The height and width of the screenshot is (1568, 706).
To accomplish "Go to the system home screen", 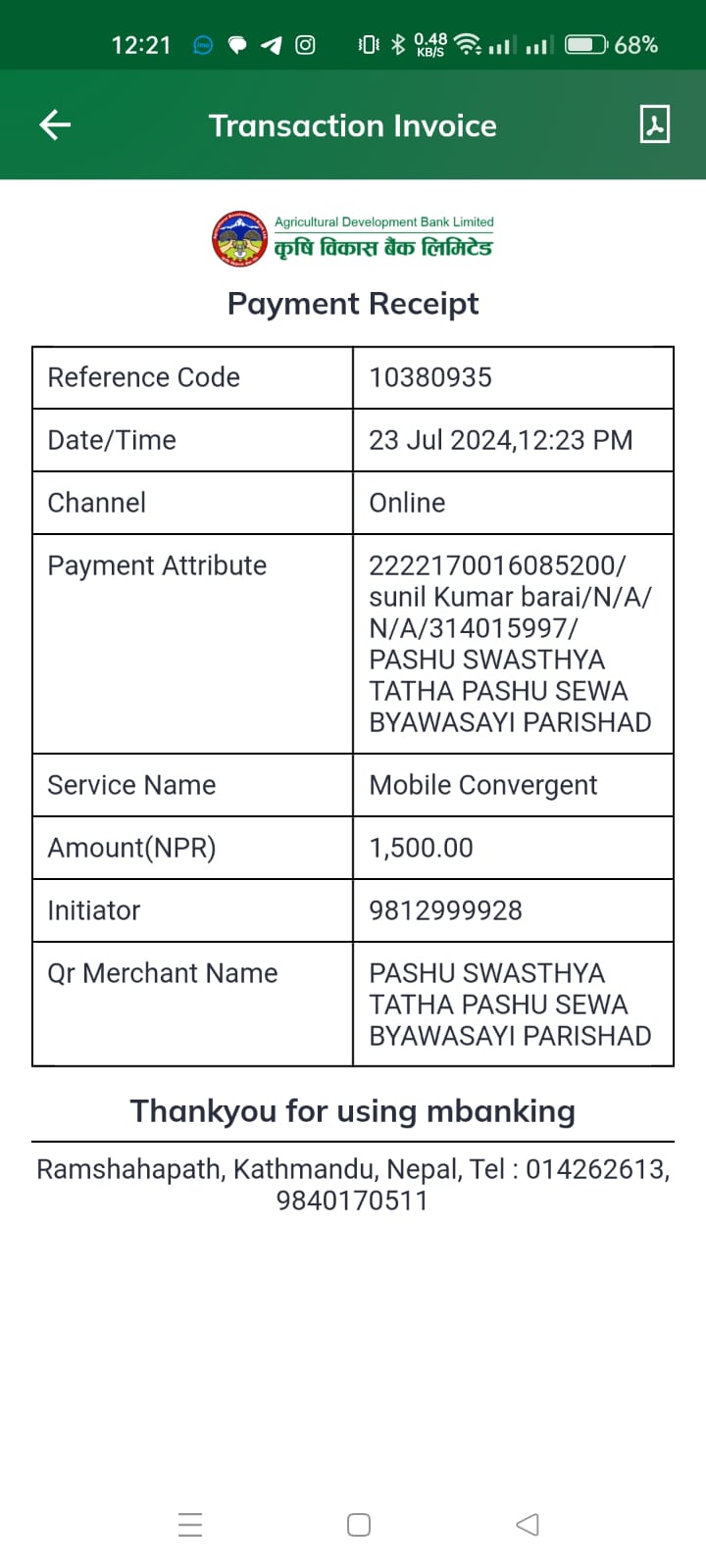I will point(359,1524).
